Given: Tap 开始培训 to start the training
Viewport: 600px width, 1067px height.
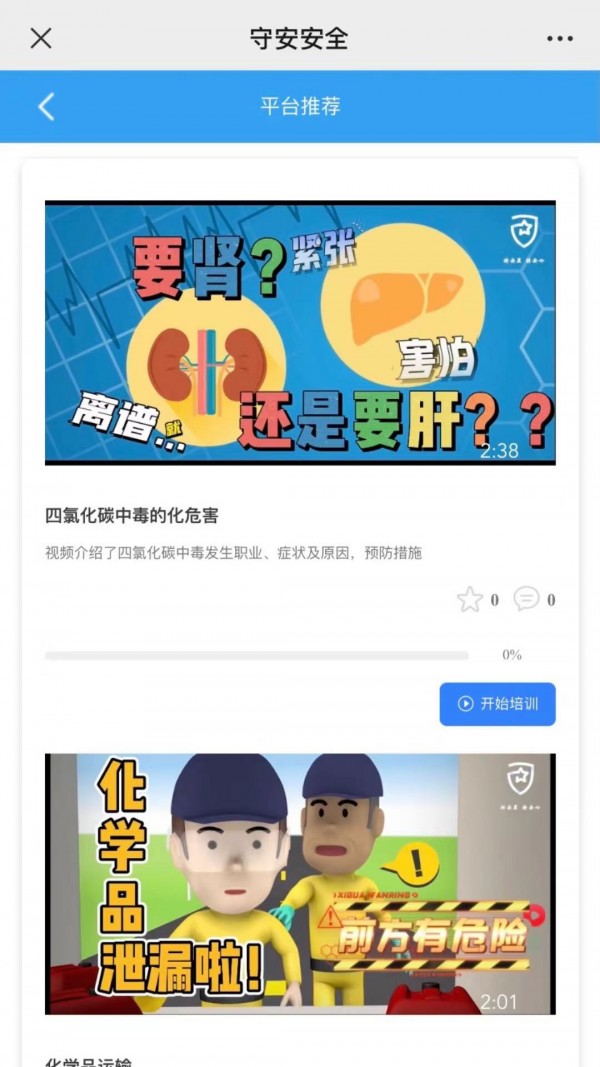Looking at the screenshot, I should 497,704.
